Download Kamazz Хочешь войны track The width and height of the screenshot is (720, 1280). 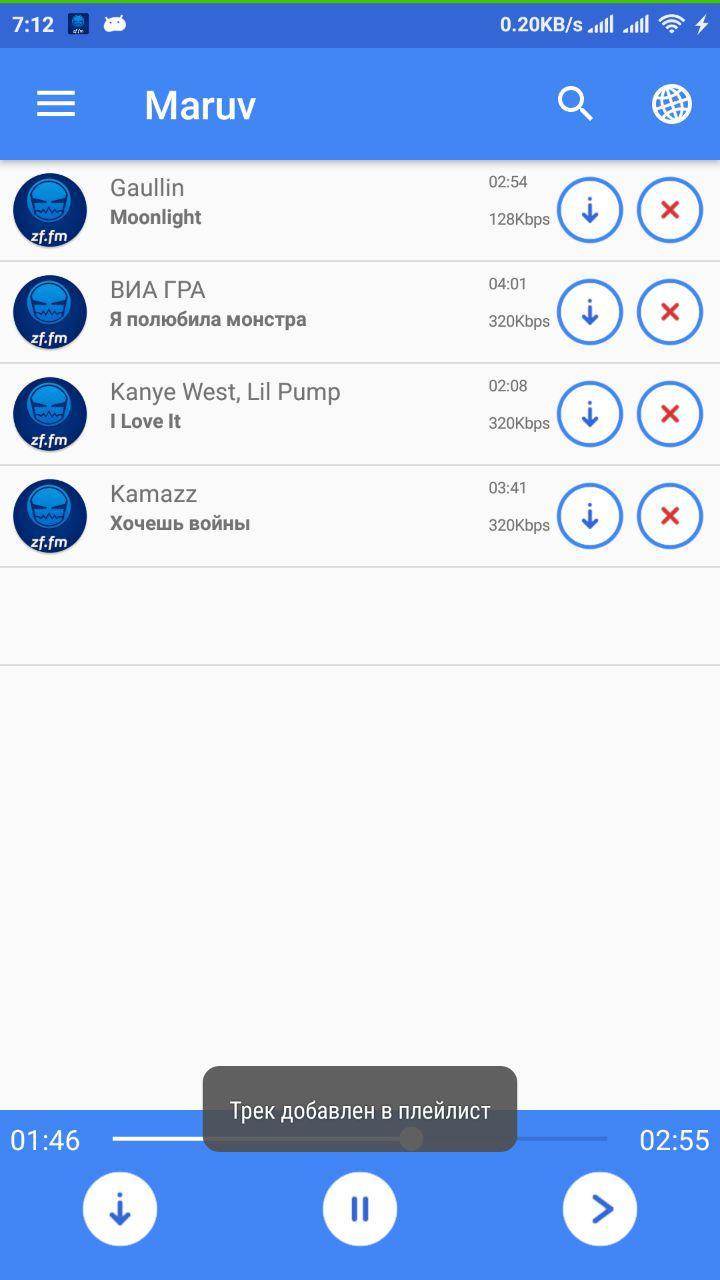point(590,516)
